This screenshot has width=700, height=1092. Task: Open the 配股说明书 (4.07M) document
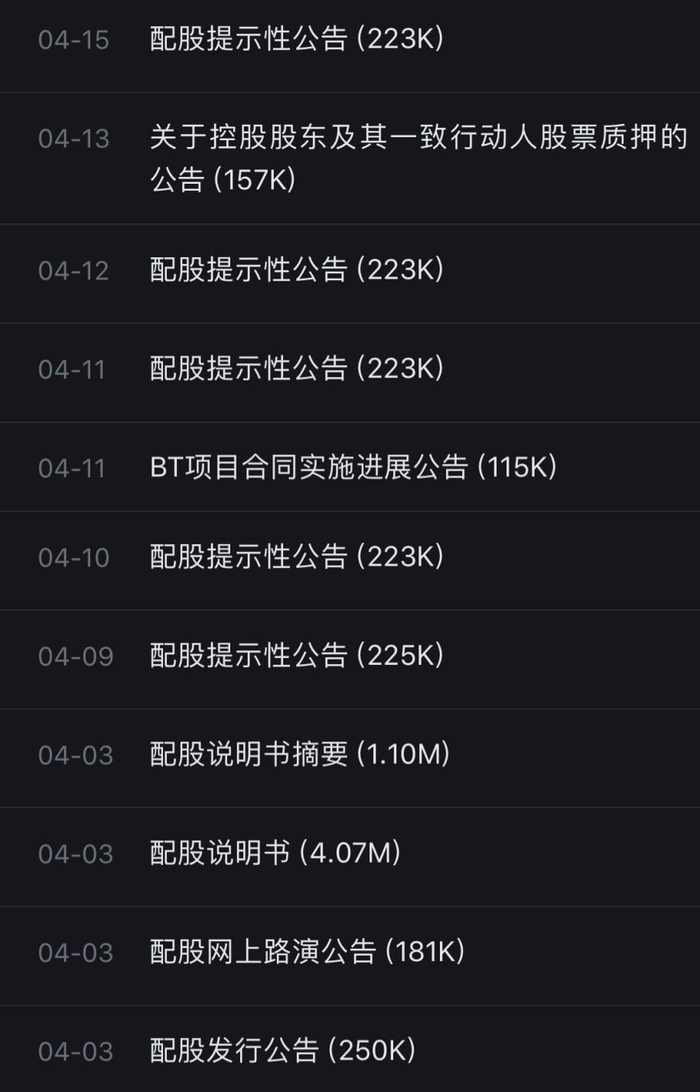pyautogui.click(x=274, y=853)
